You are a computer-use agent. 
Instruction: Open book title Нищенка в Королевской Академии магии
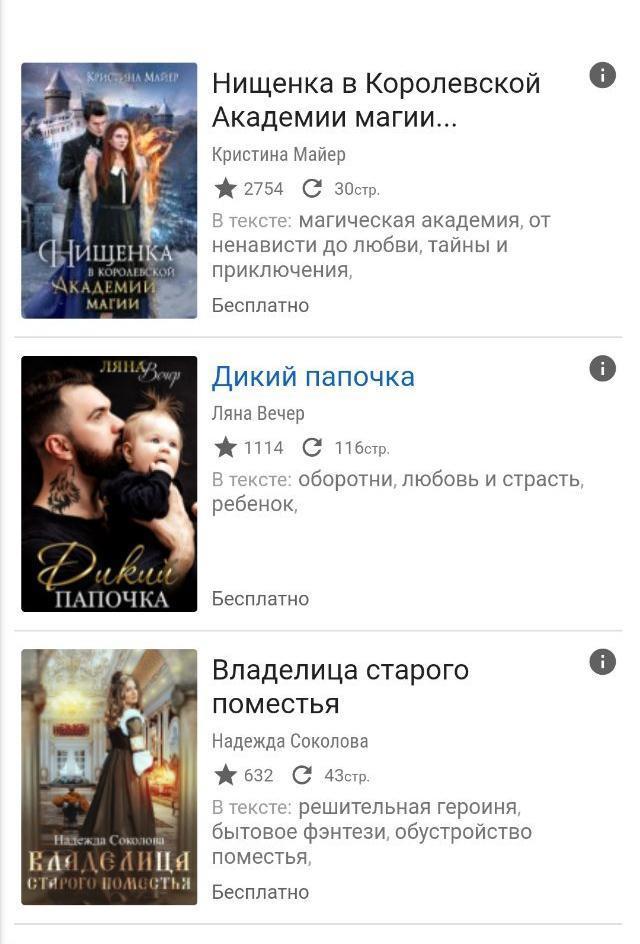pos(375,100)
